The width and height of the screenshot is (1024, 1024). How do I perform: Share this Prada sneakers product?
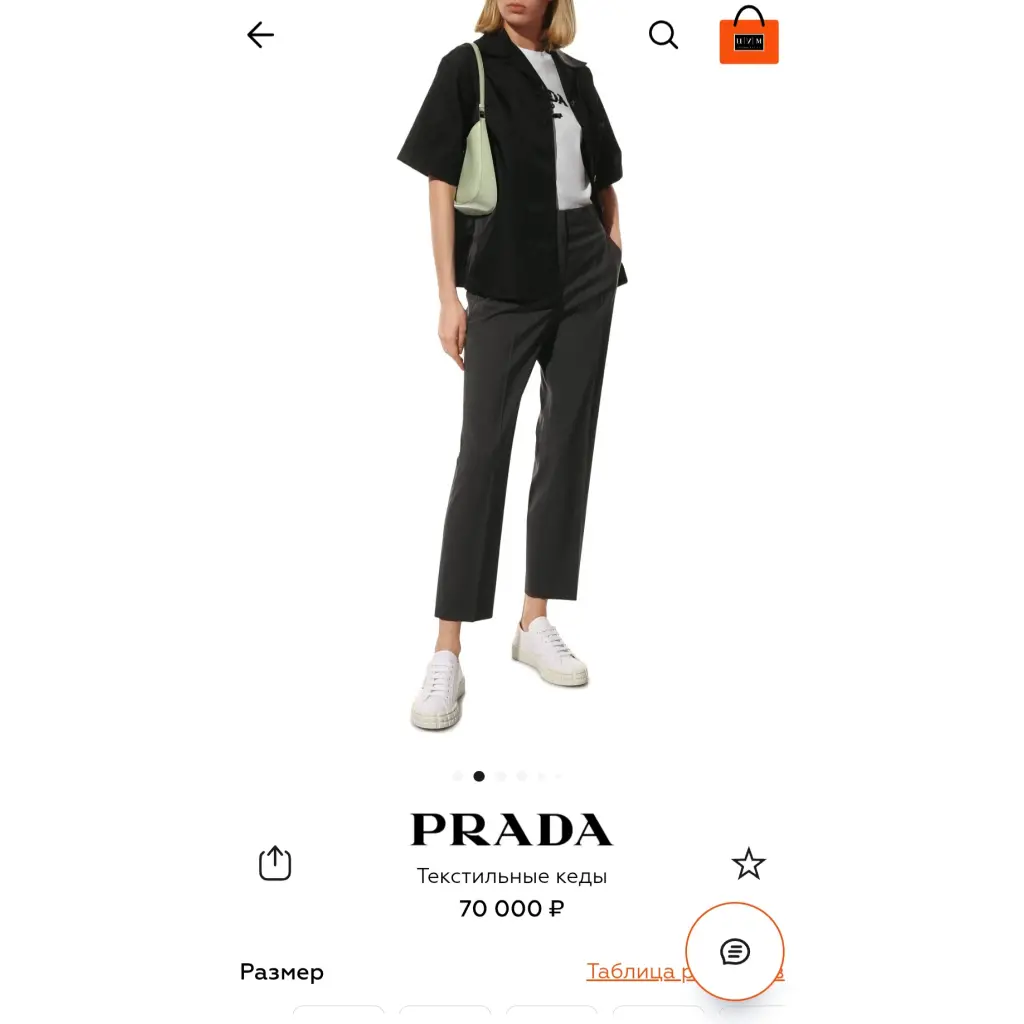tap(275, 863)
